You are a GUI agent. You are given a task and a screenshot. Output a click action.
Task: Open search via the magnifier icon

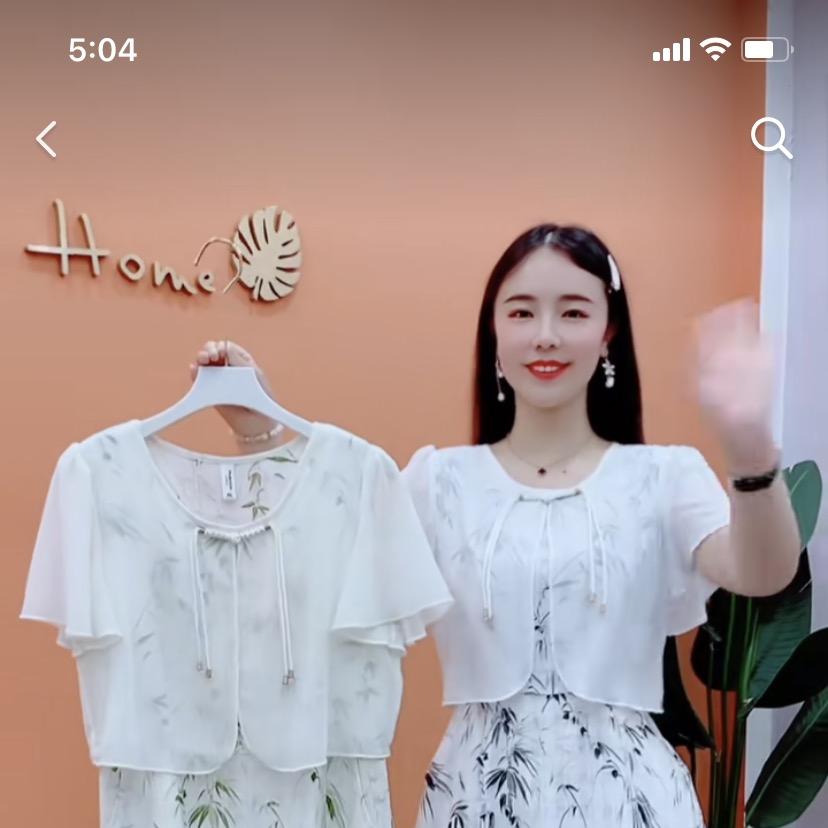[771, 138]
